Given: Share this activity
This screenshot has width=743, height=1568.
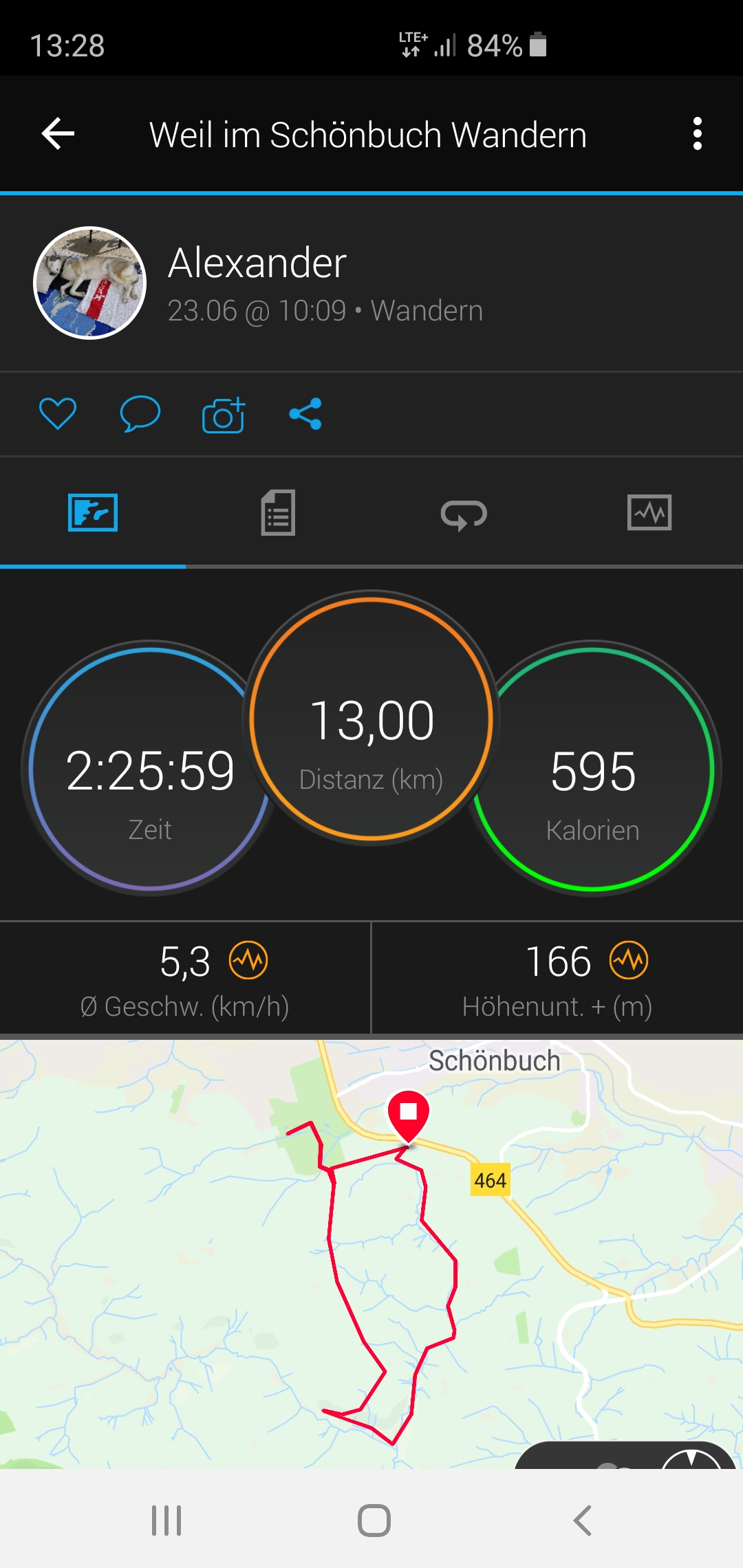Looking at the screenshot, I should [305, 414].
